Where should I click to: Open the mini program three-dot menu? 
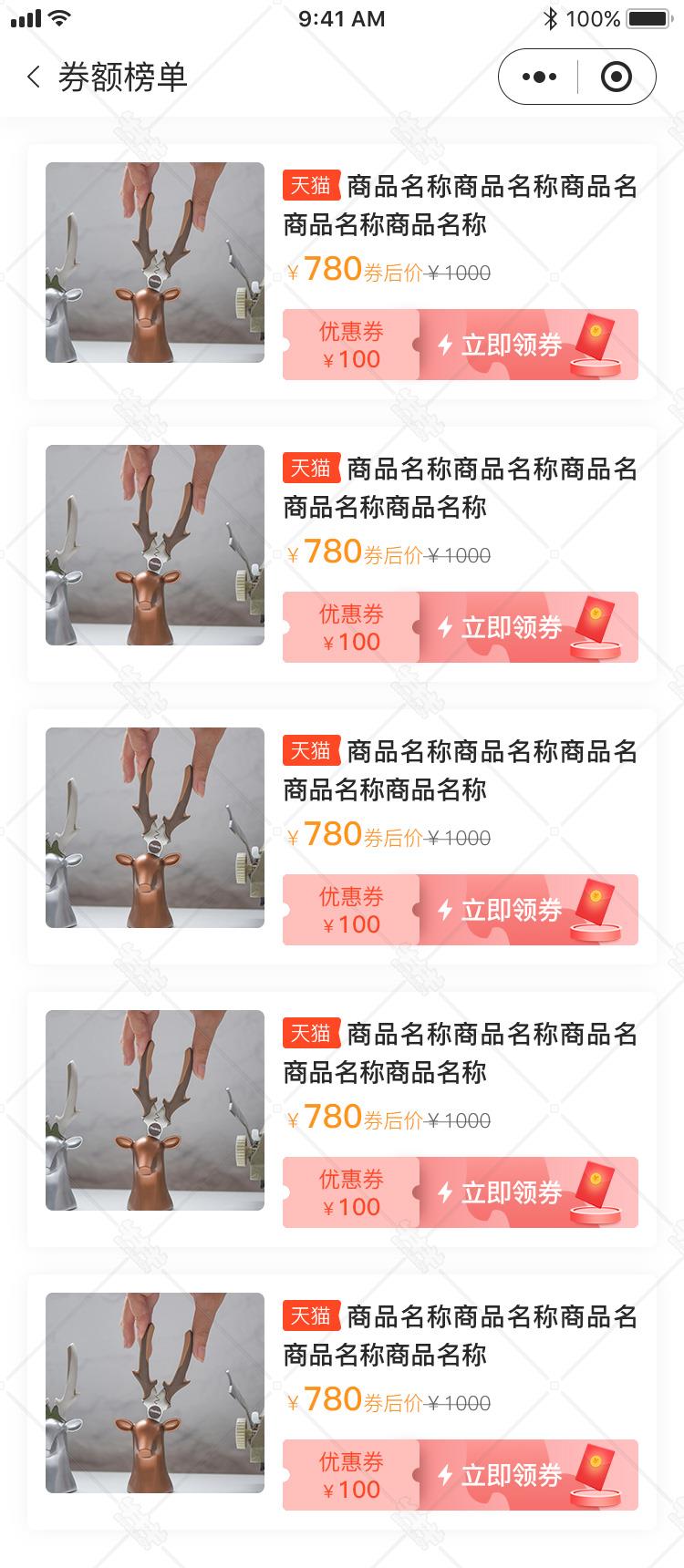pyautogui.click(x=539, y=77)
